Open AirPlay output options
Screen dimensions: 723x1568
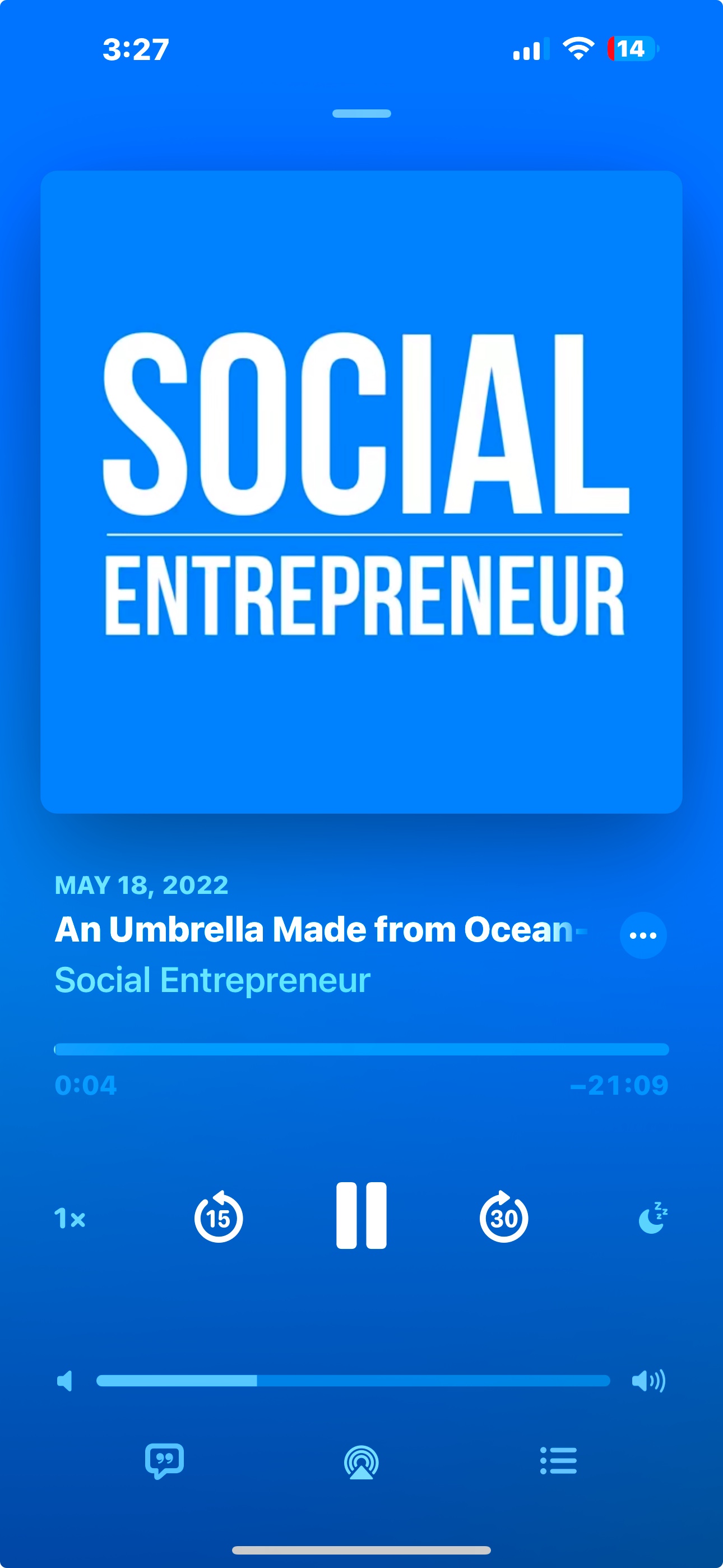tap(361, 1461)
